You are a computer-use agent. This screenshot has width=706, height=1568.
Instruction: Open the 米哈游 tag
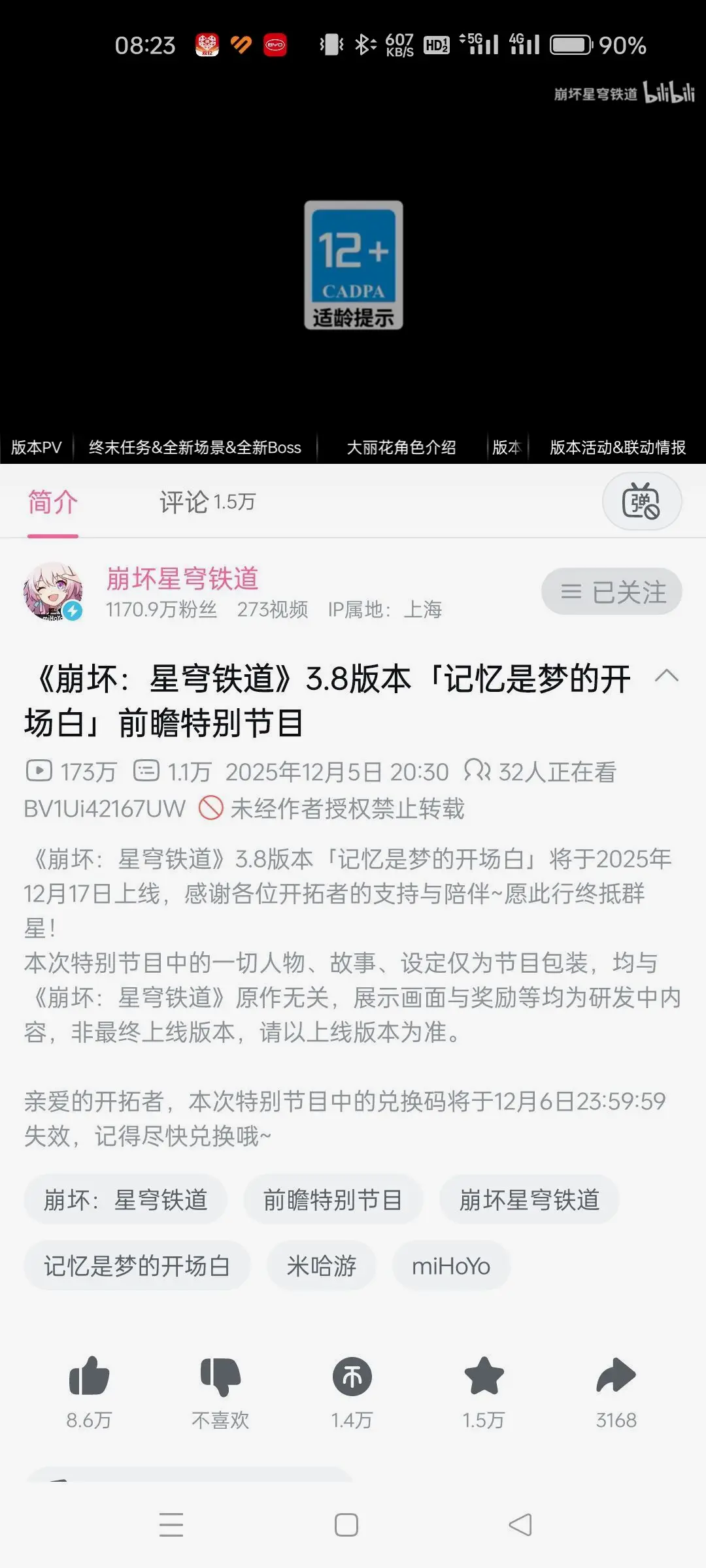coord(321,1266)
